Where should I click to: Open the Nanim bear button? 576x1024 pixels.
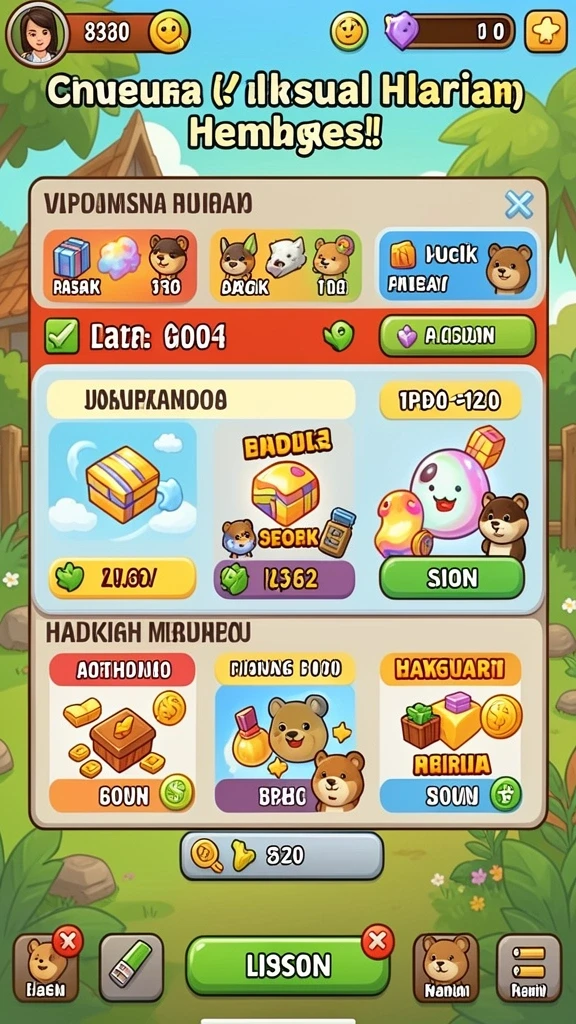446,967
